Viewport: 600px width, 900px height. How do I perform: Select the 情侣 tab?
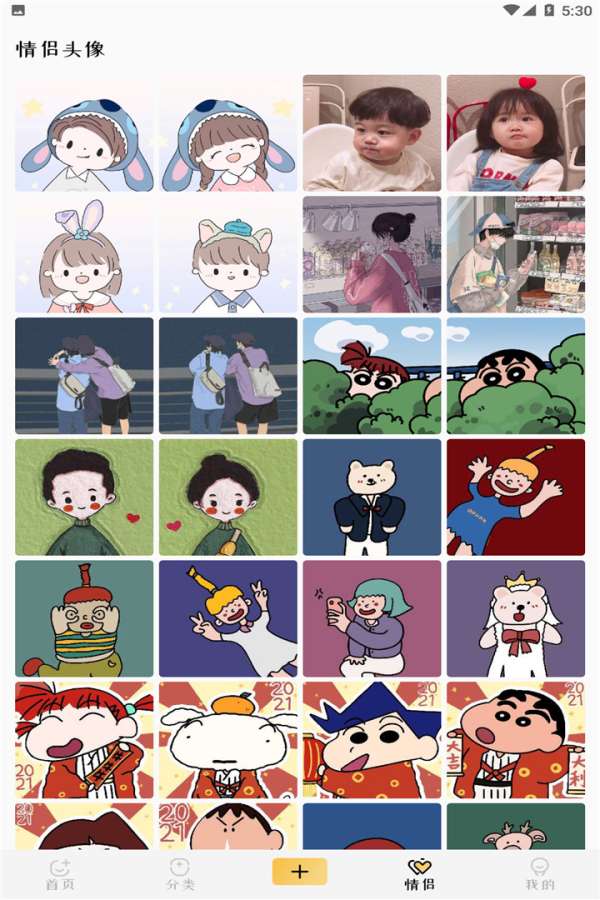pyautogui.click(x=419, y=873)
